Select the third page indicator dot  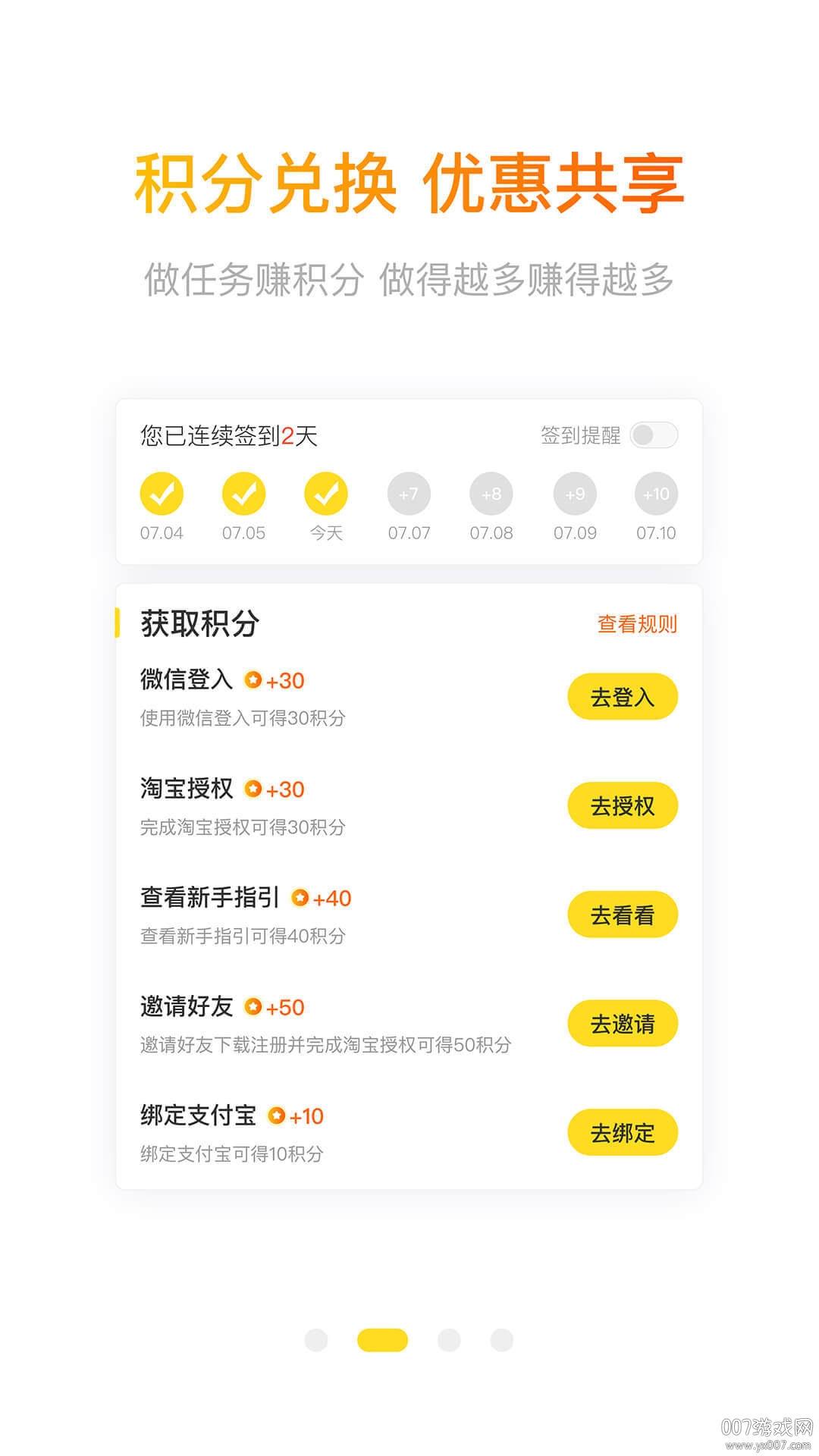coord(449,1340)
